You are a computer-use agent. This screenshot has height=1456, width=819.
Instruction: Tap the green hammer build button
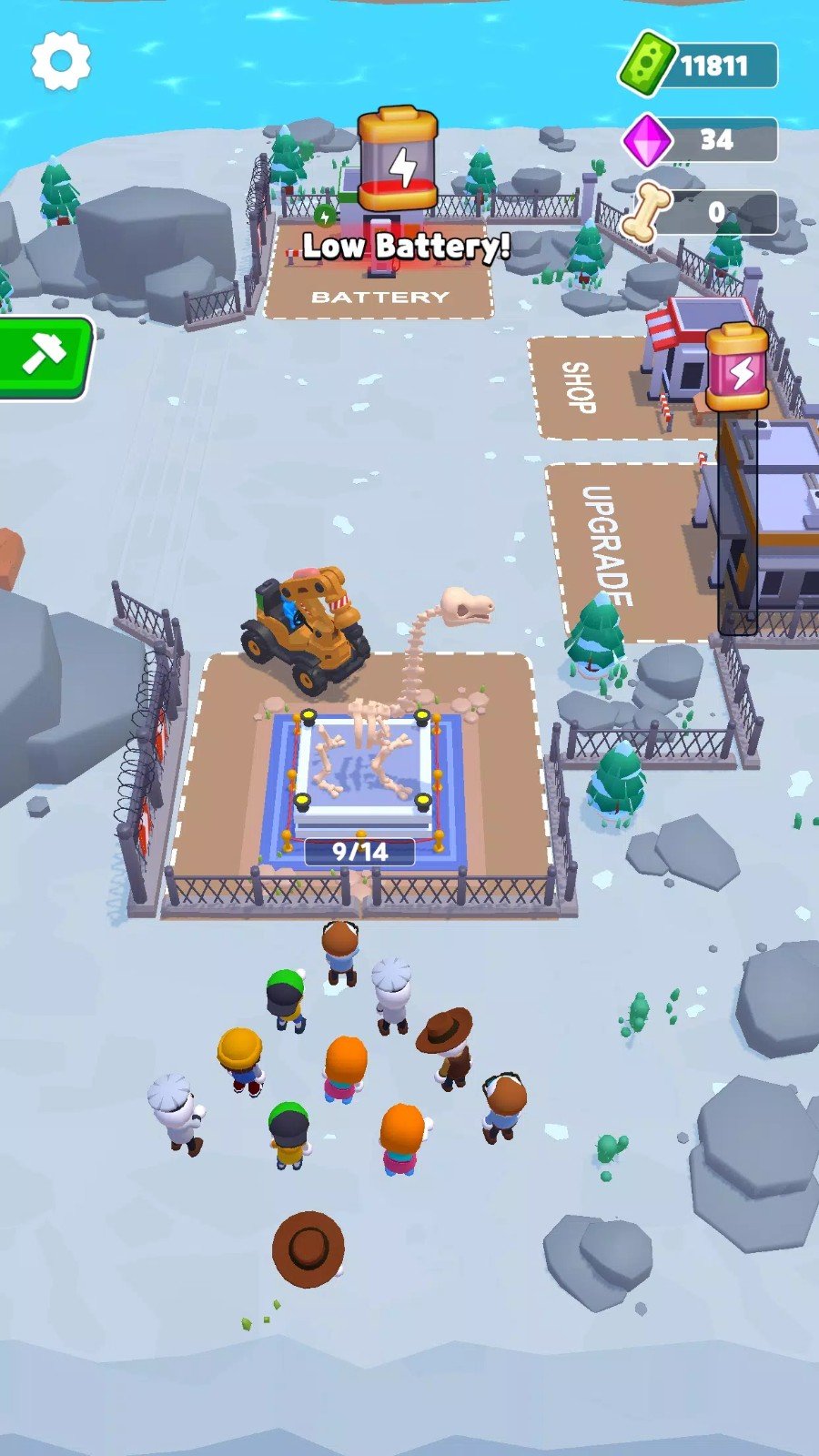44,355
